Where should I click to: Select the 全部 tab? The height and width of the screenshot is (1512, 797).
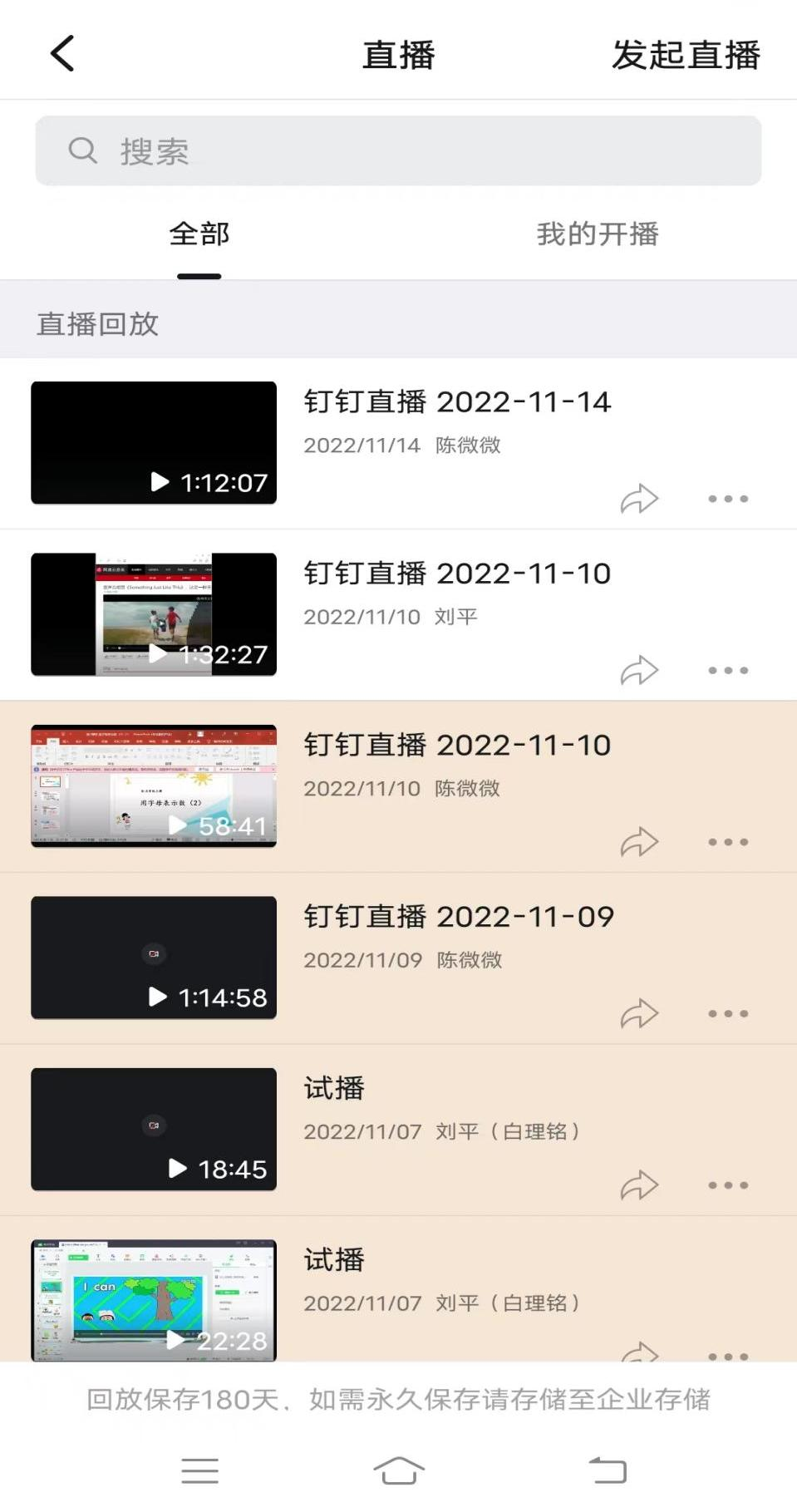coord(199,234)
